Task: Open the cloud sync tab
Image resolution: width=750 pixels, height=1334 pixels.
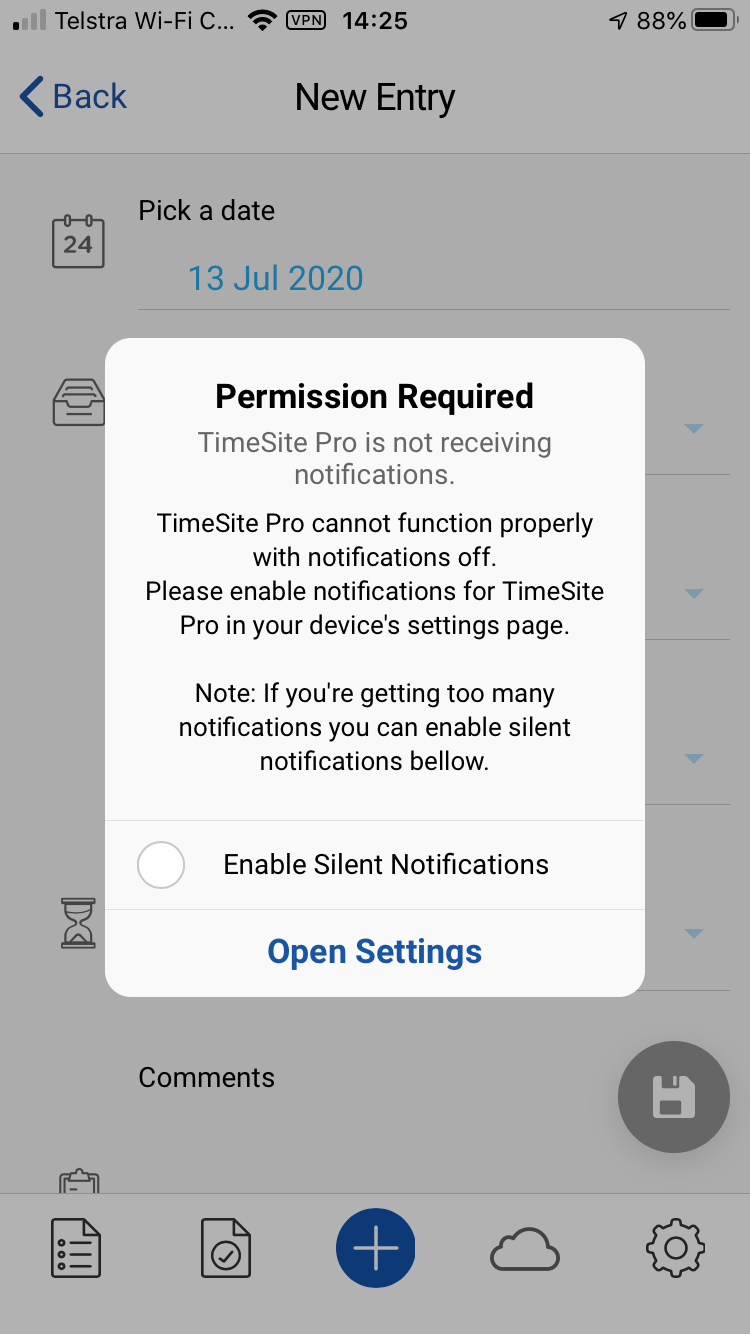Action: click(x=525, y=1249)
